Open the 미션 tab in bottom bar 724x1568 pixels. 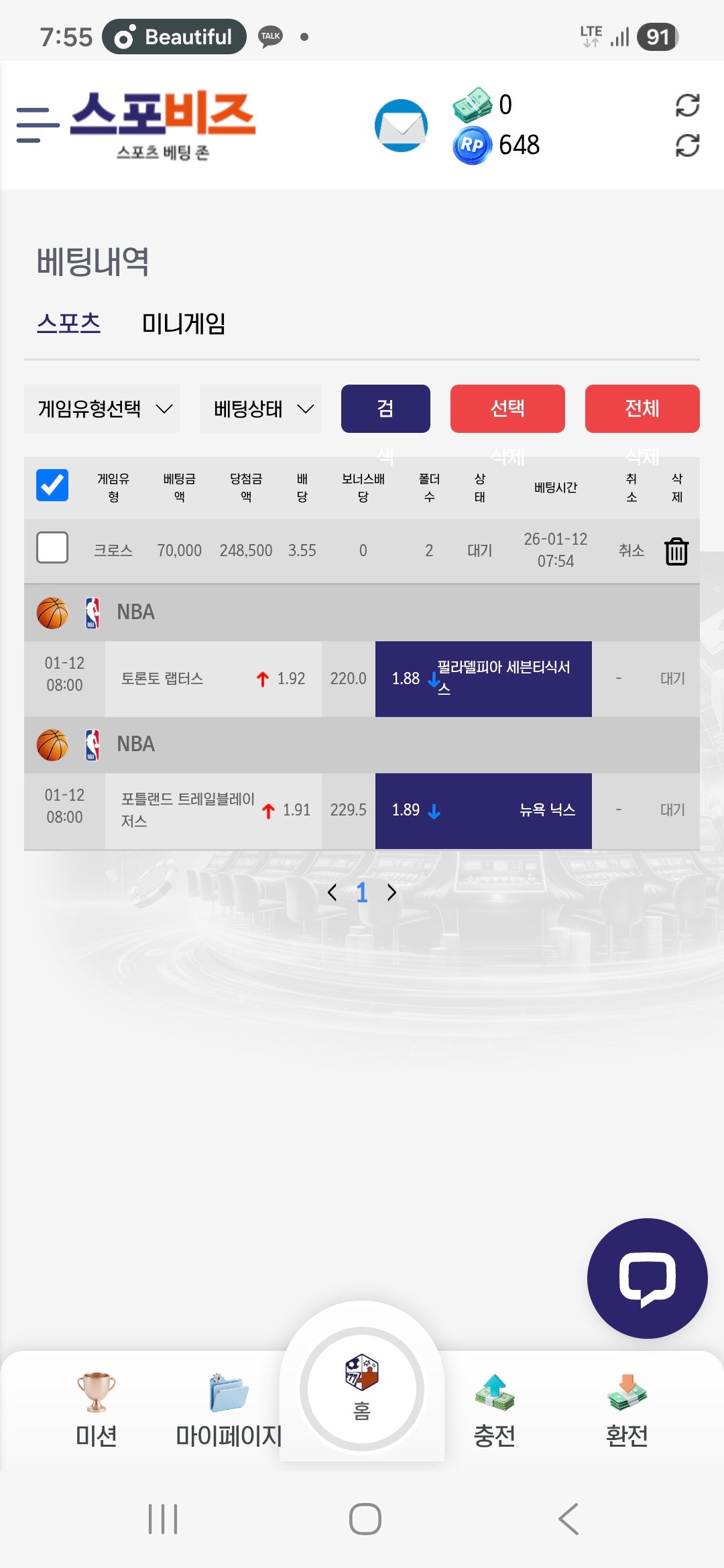[x=97, y=1407]
